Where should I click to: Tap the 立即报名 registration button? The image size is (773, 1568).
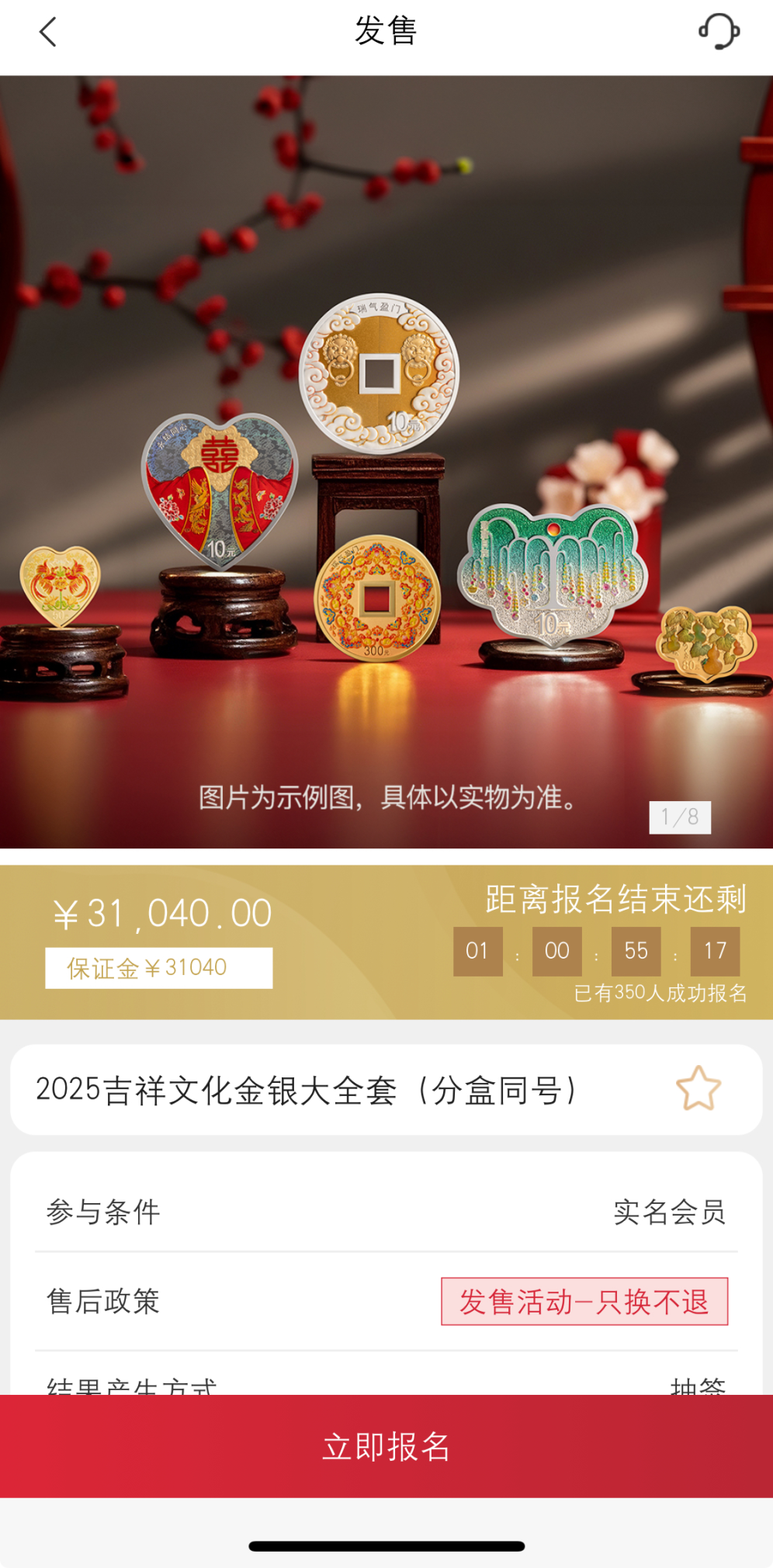coord(386,1447)
